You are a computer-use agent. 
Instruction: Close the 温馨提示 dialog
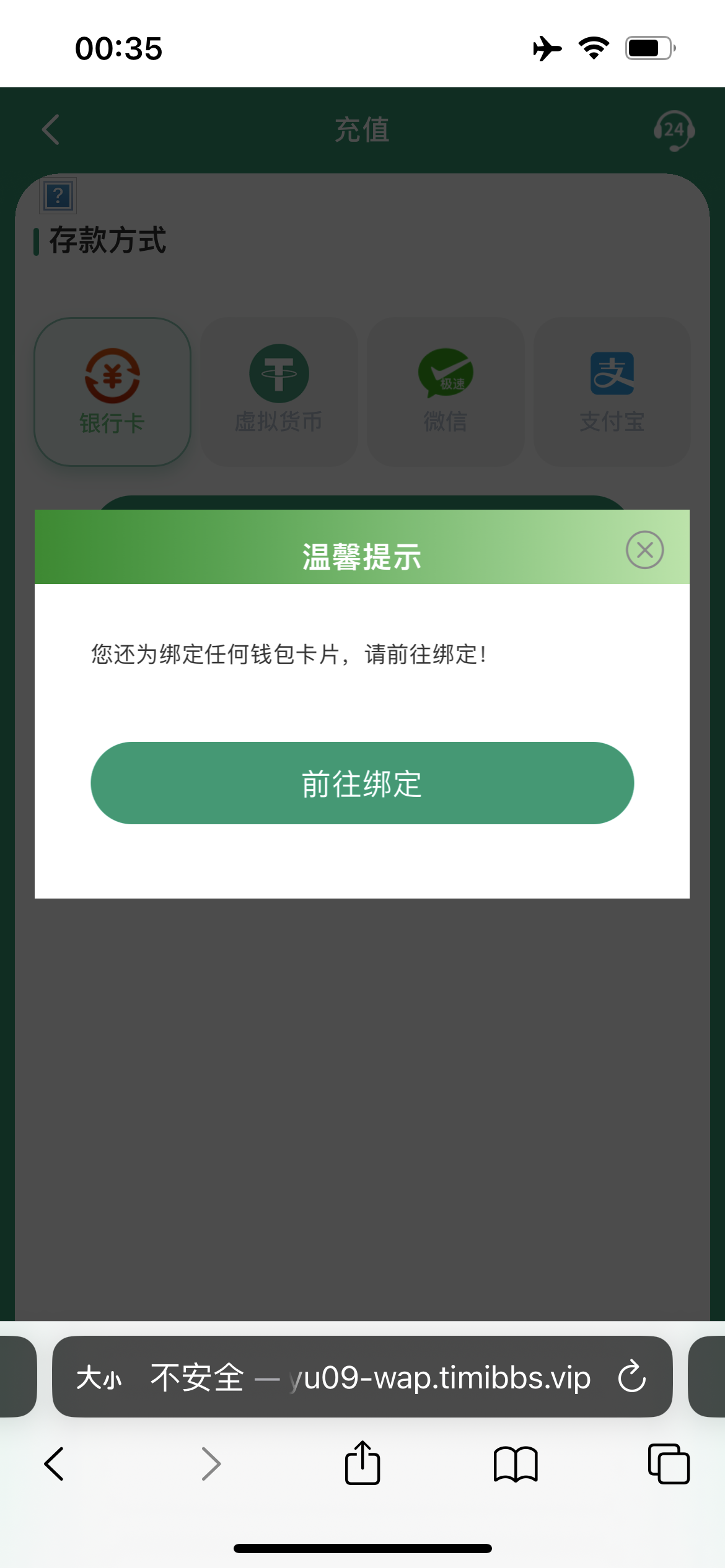[644, 549]
